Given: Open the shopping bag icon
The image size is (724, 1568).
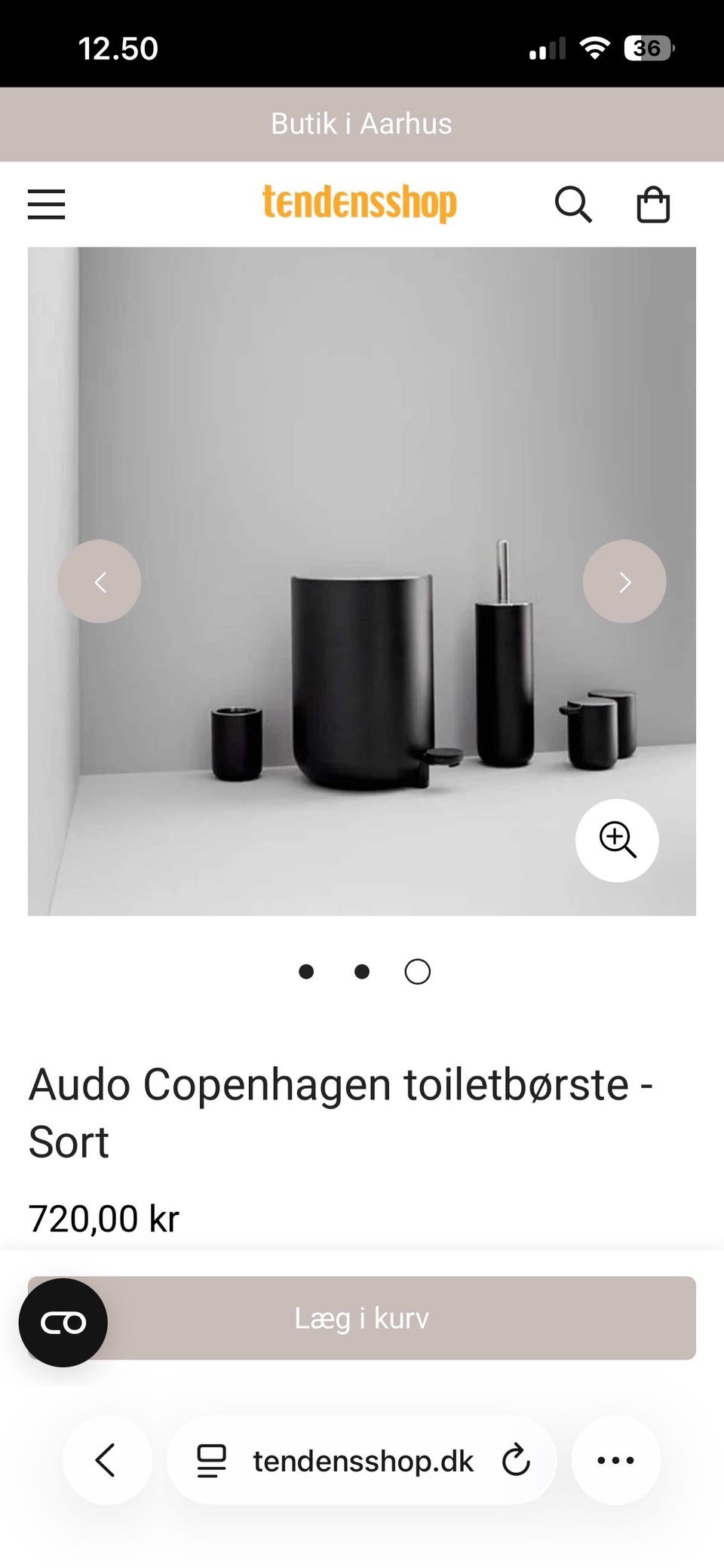Looking at the screenshot, I should click(x=654, y=203).
